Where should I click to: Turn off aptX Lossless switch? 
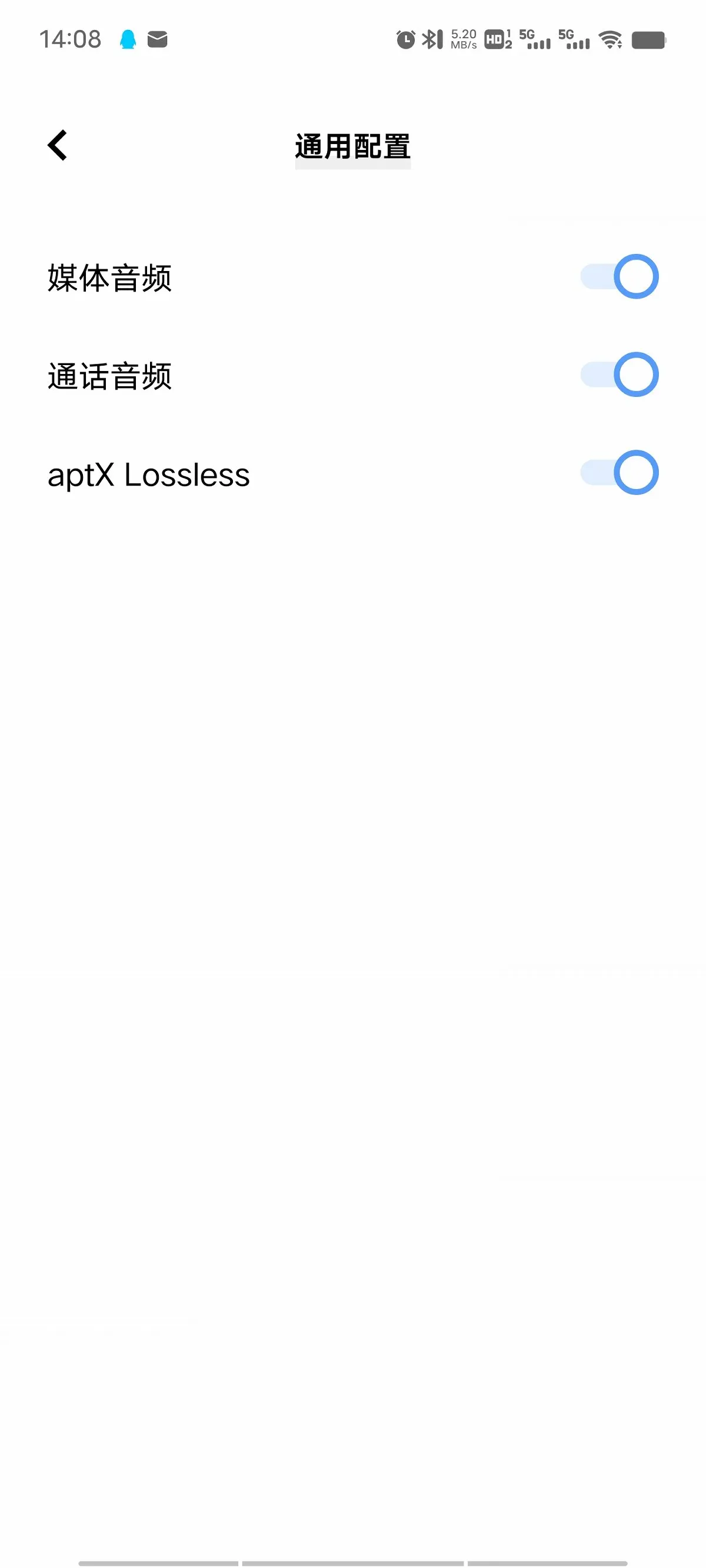tap(619, 472)
